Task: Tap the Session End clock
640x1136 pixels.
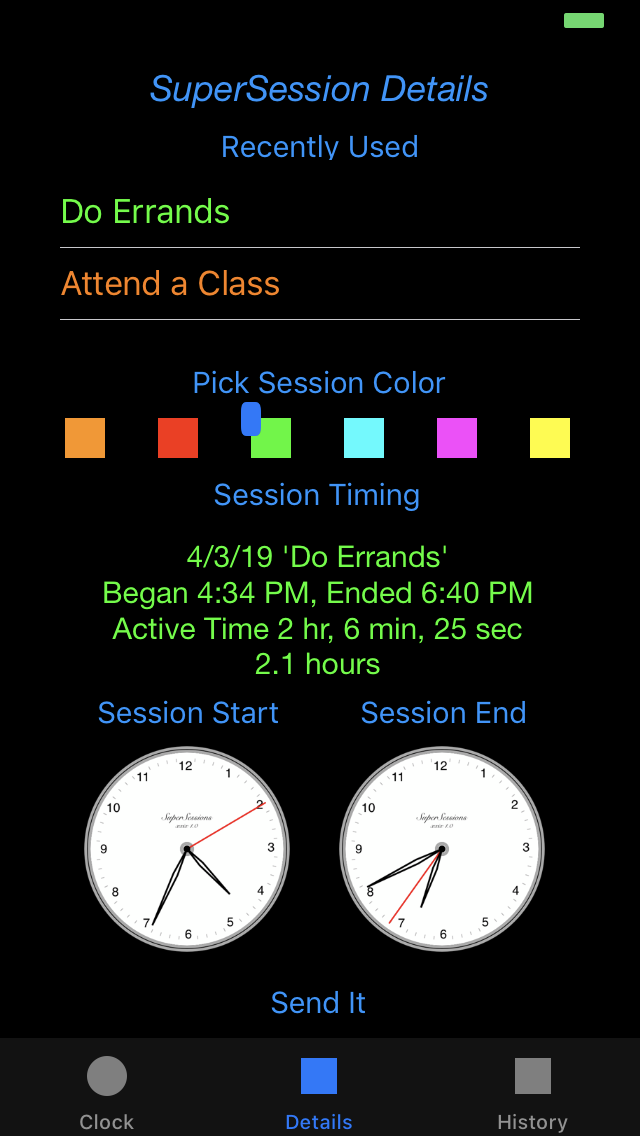Action: point(442,848)
